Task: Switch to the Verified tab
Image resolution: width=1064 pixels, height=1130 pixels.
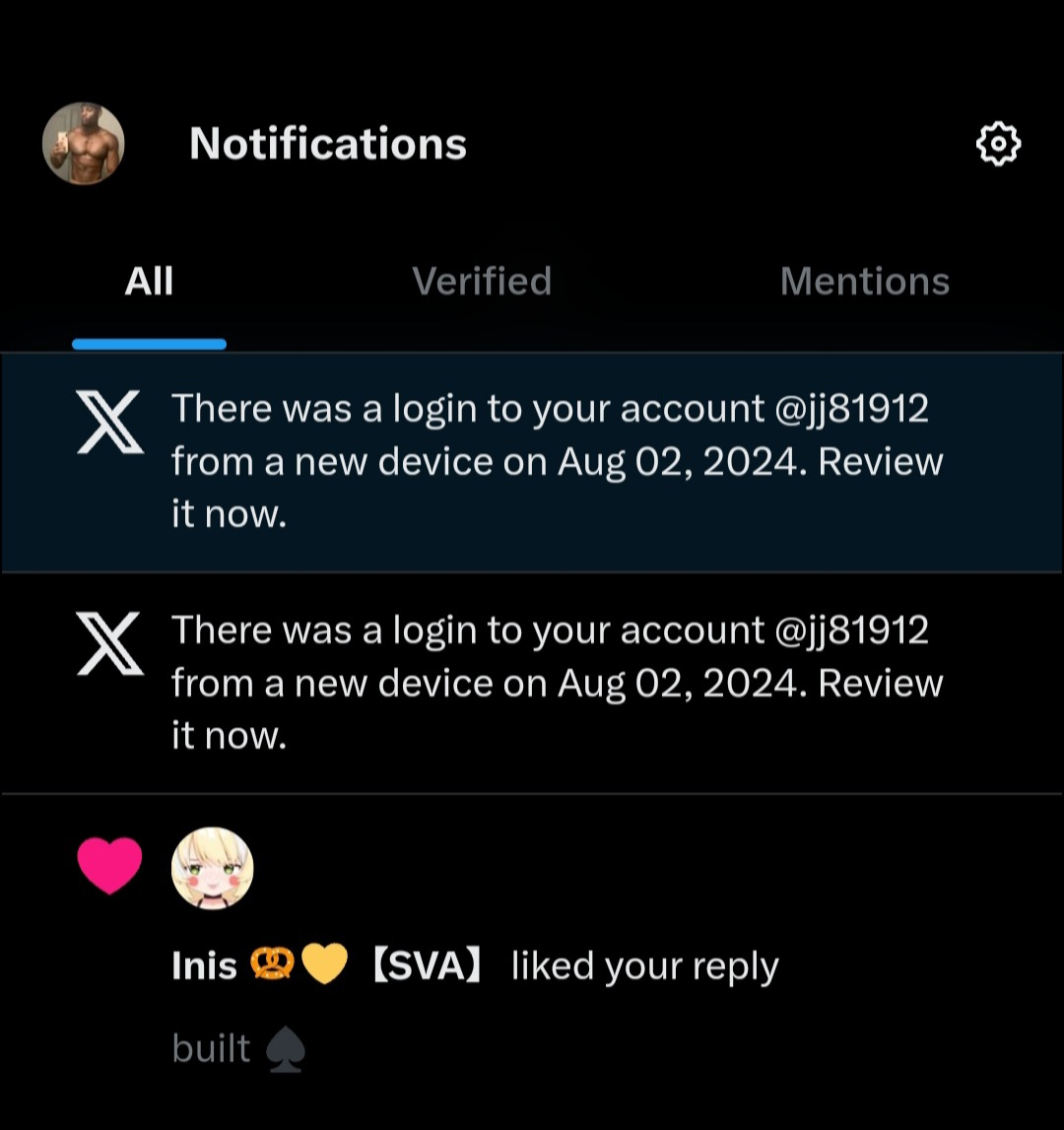Action: 482,282
